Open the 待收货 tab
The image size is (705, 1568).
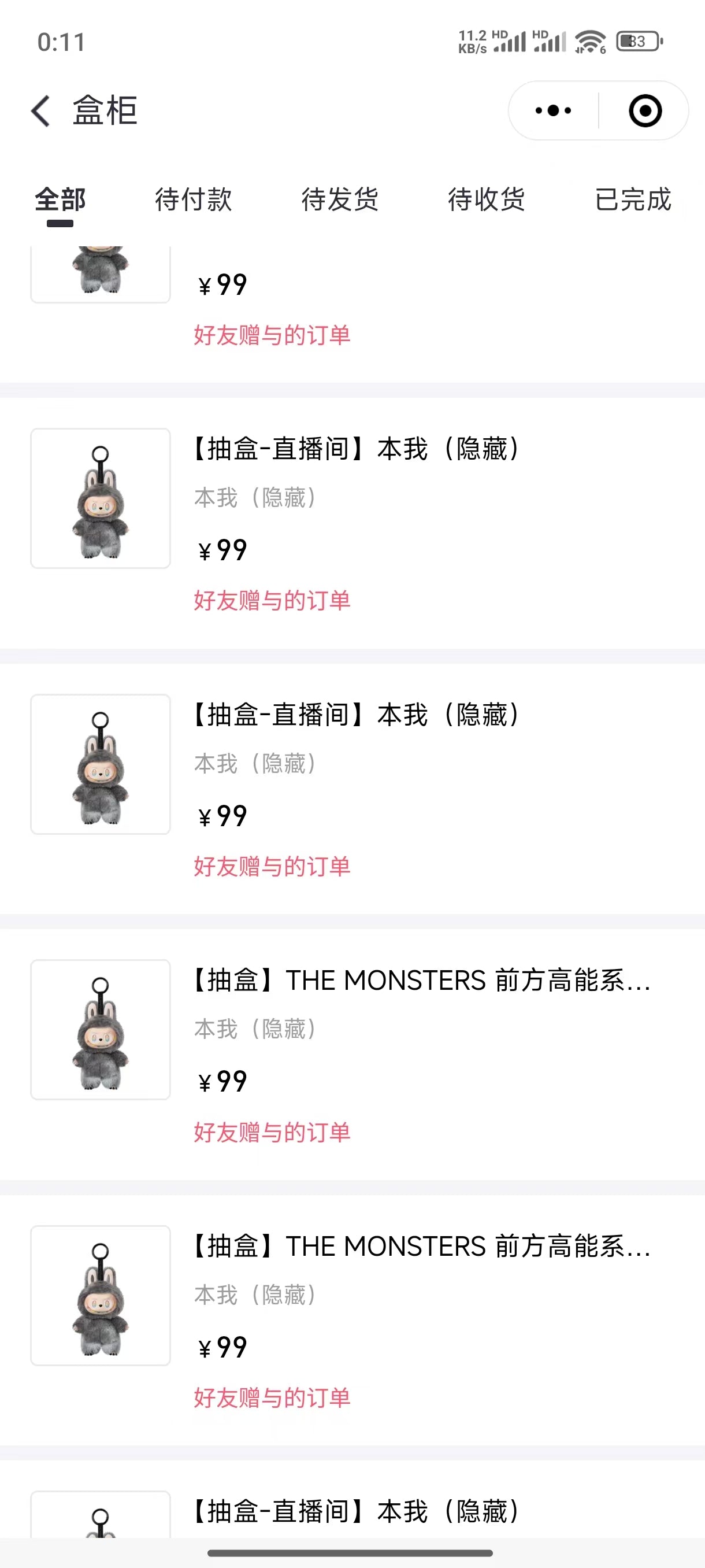pos(487,199)
